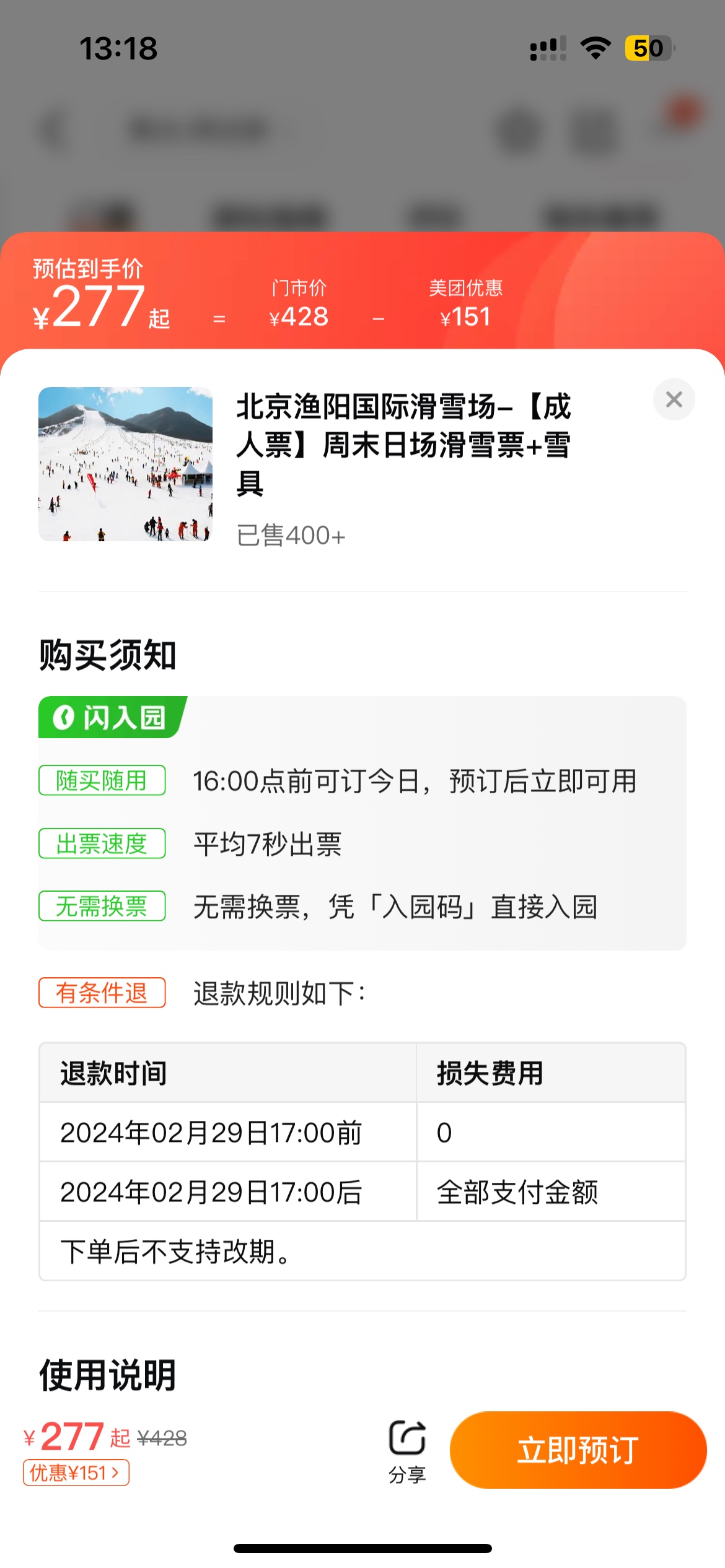Close the ticket details sheet

tap(674, 399)
